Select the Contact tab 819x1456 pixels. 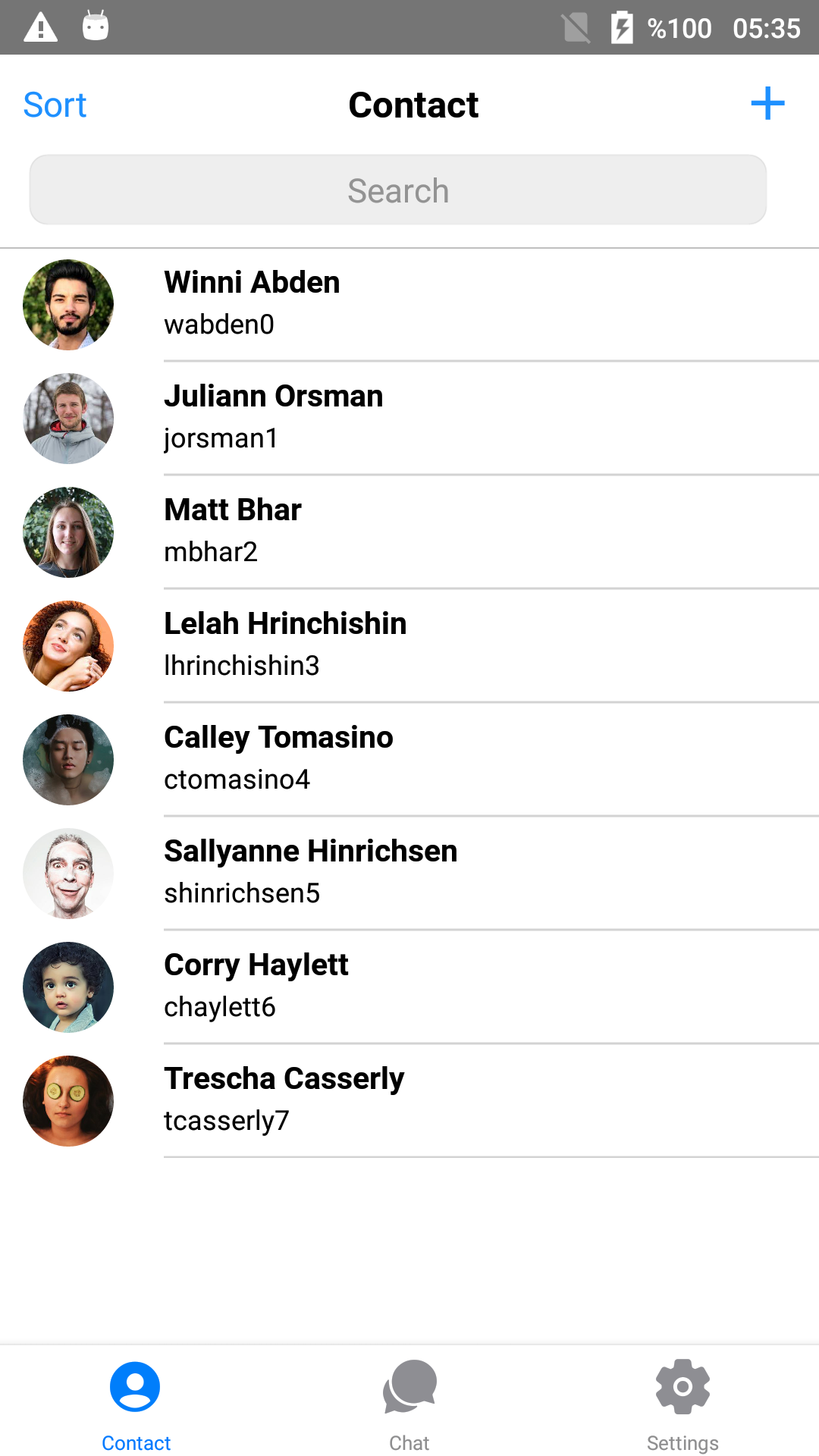coord(136,1404)
